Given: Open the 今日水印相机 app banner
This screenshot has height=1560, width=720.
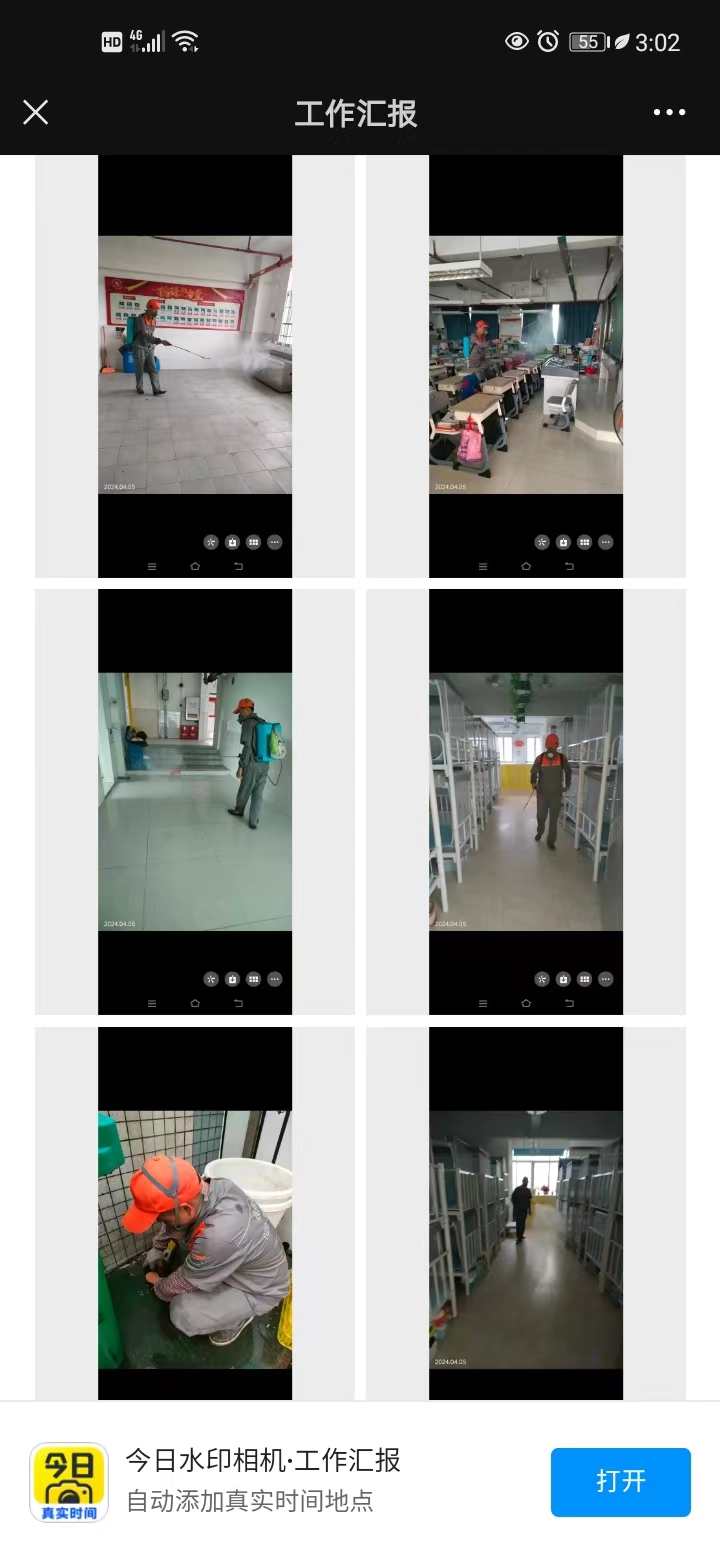Looking at the screenshot, I should [x=262, y=1481].
